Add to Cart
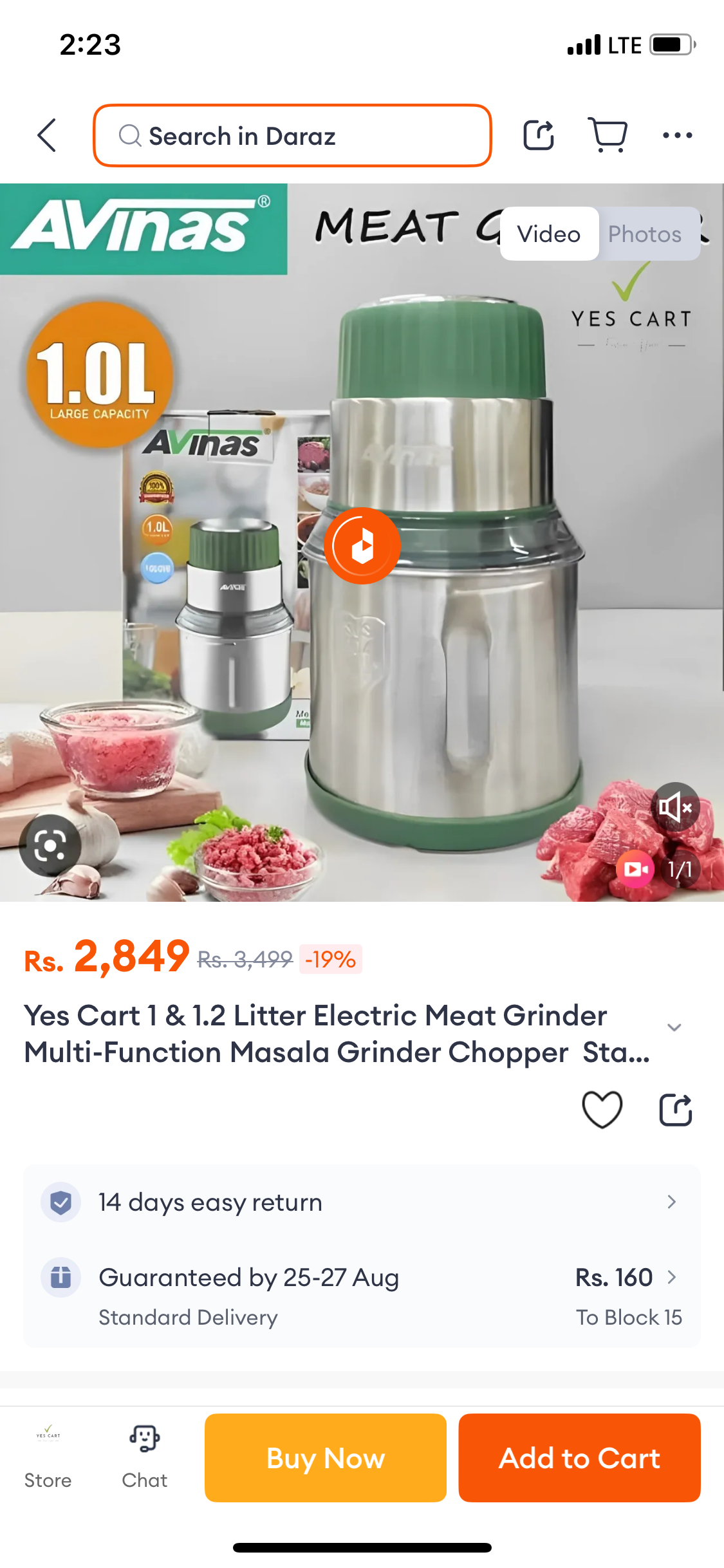 (579, 1458)
